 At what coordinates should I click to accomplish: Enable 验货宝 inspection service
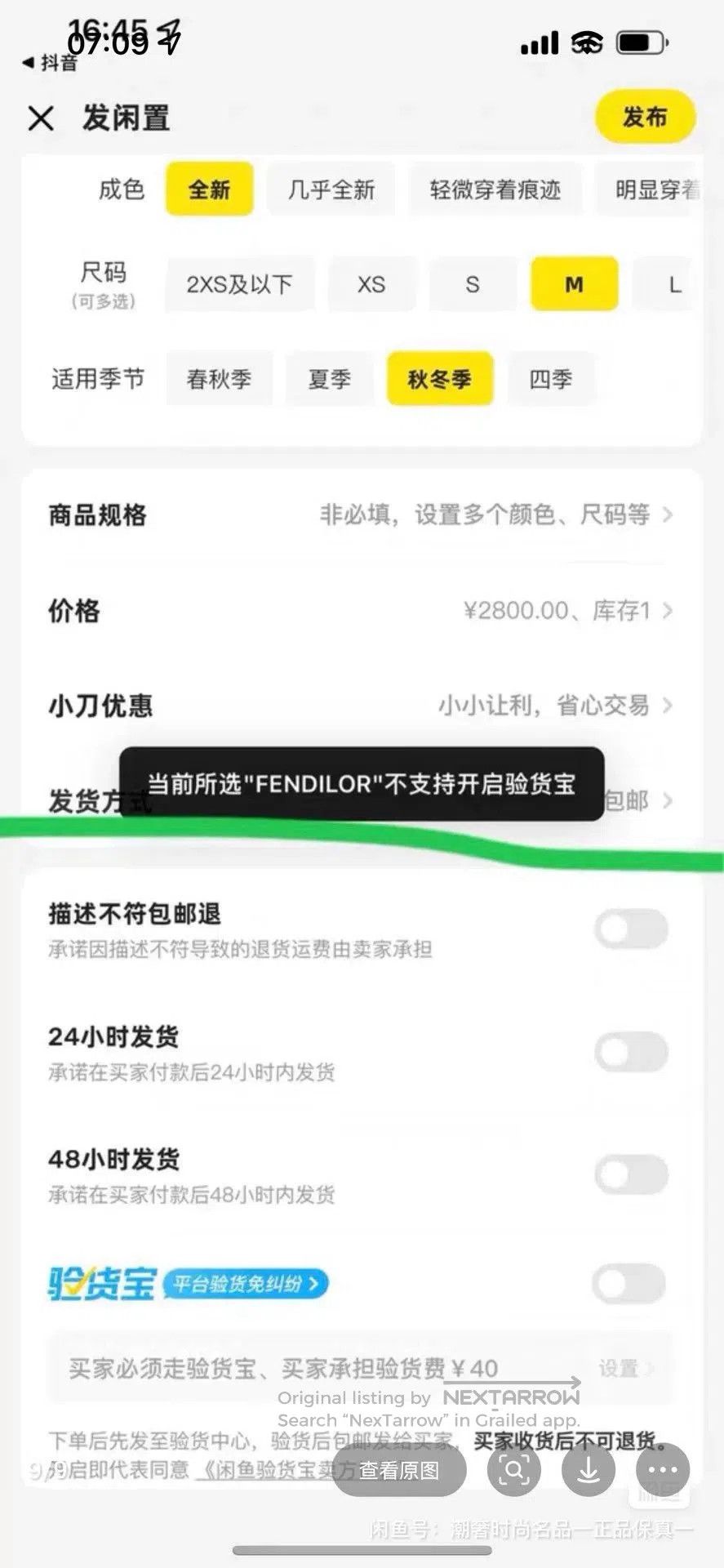click(x=629, y=1283)
